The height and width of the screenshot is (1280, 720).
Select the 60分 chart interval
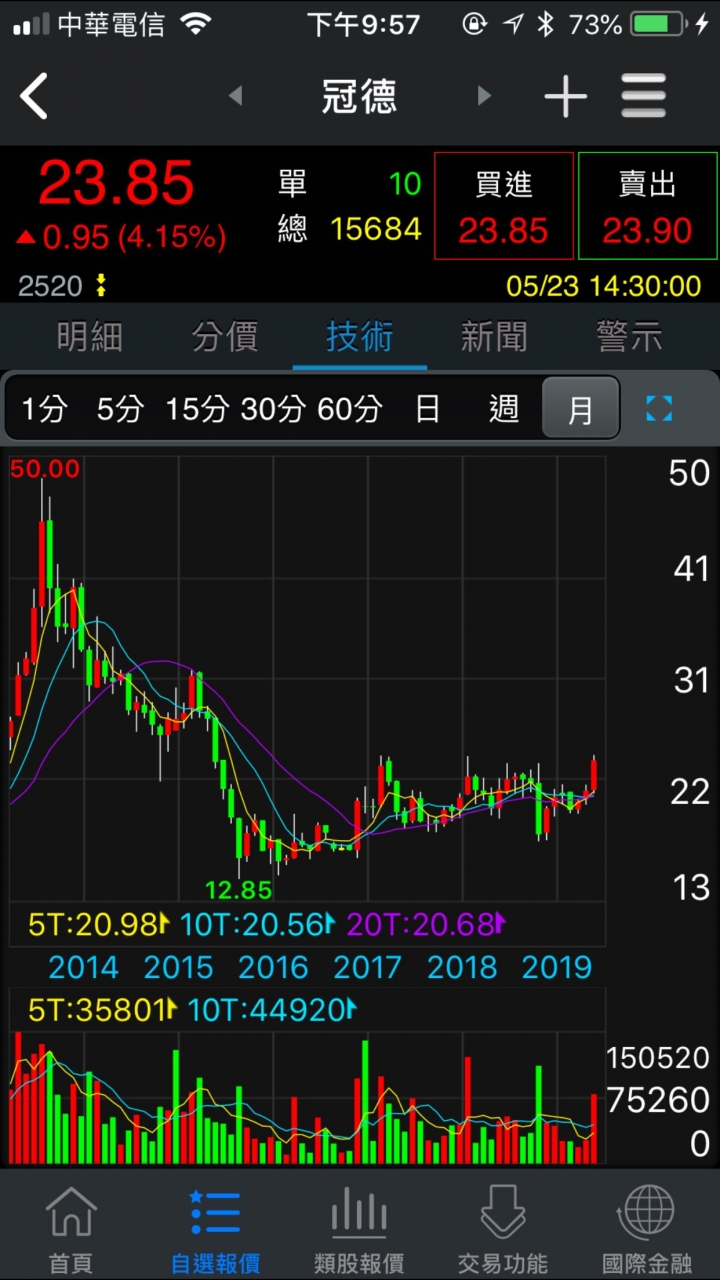(x=349, y=408)
